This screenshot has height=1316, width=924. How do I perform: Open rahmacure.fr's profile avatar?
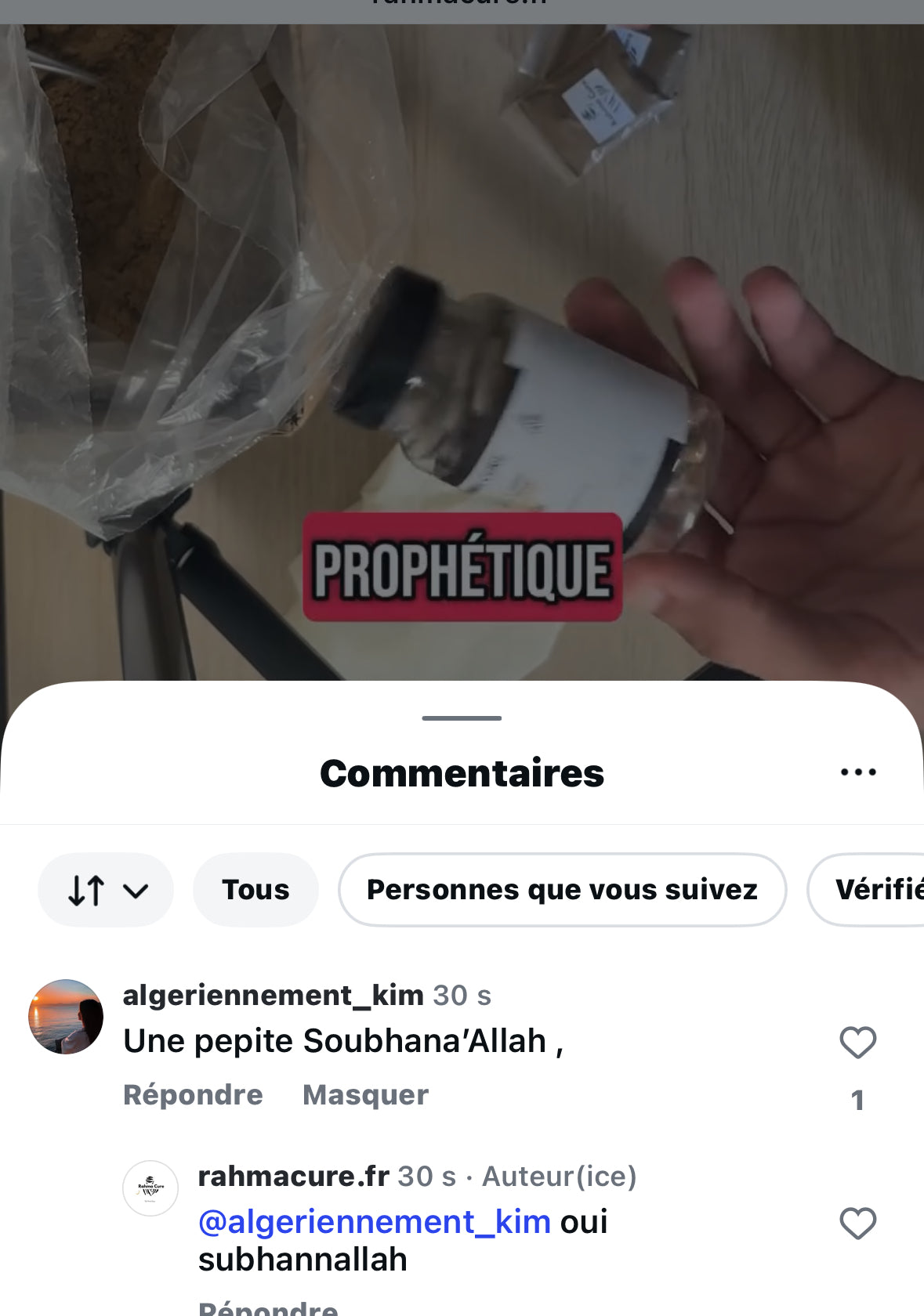(150, 1188)
